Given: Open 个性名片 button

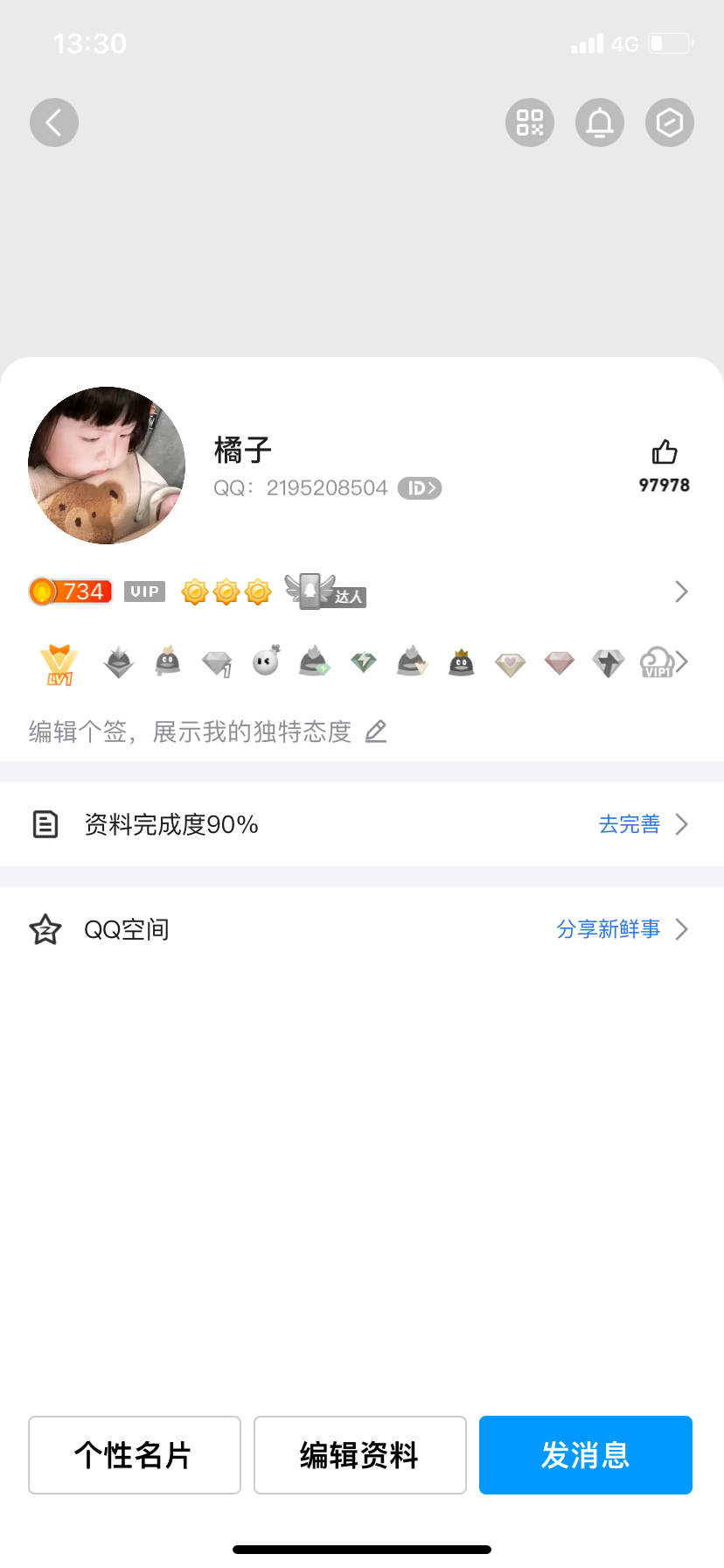Looking at the screenshot, I should 135,1455.
